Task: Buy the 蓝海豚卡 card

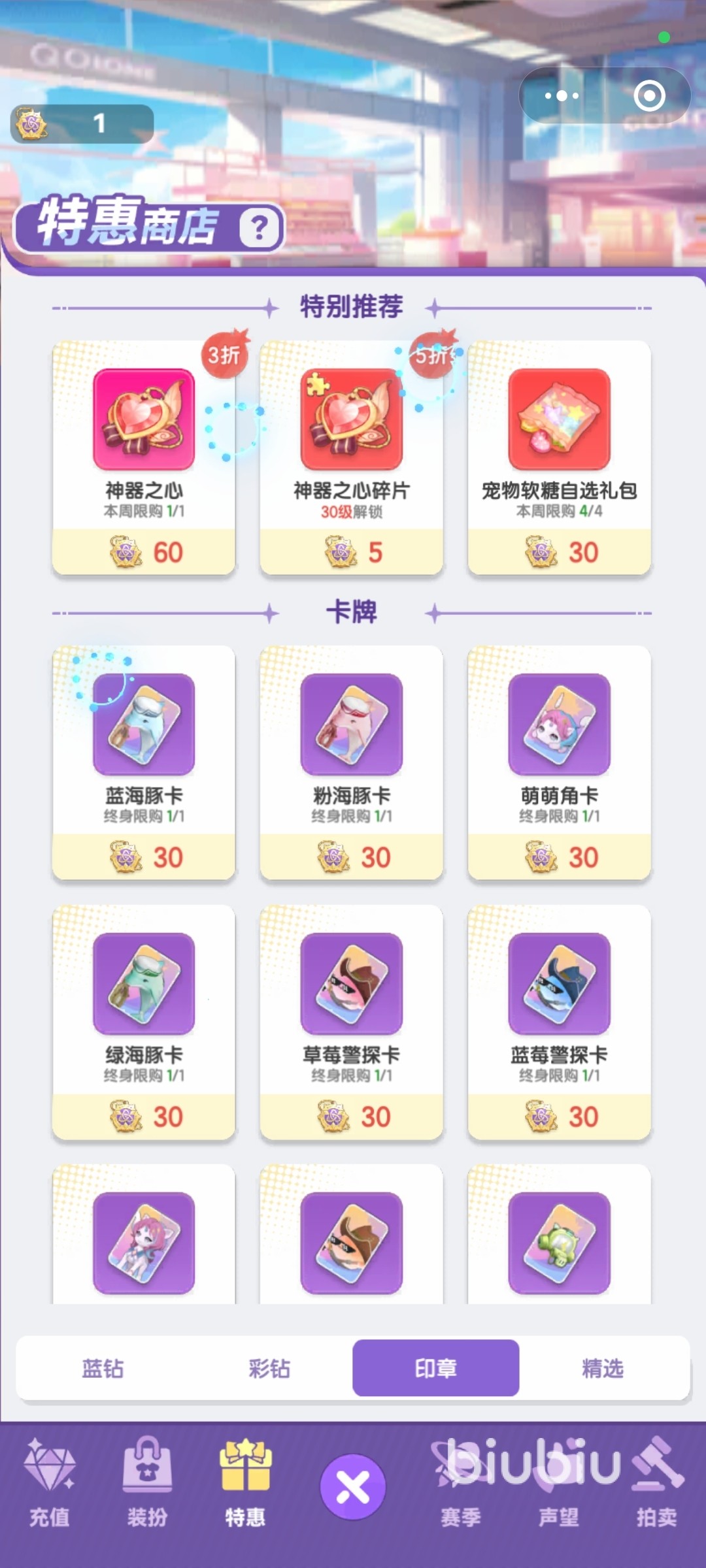Action: (144, 762)
